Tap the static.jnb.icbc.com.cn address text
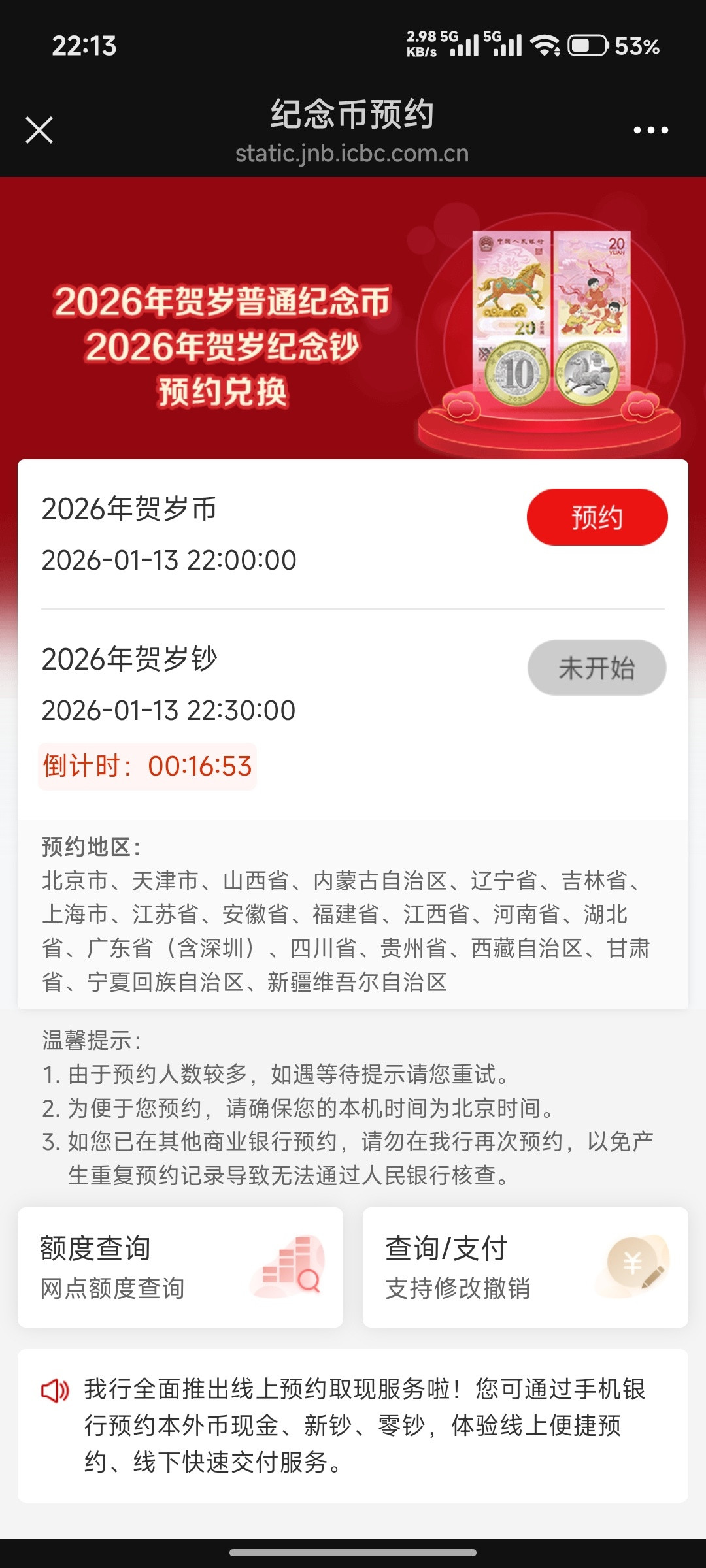 353,155
